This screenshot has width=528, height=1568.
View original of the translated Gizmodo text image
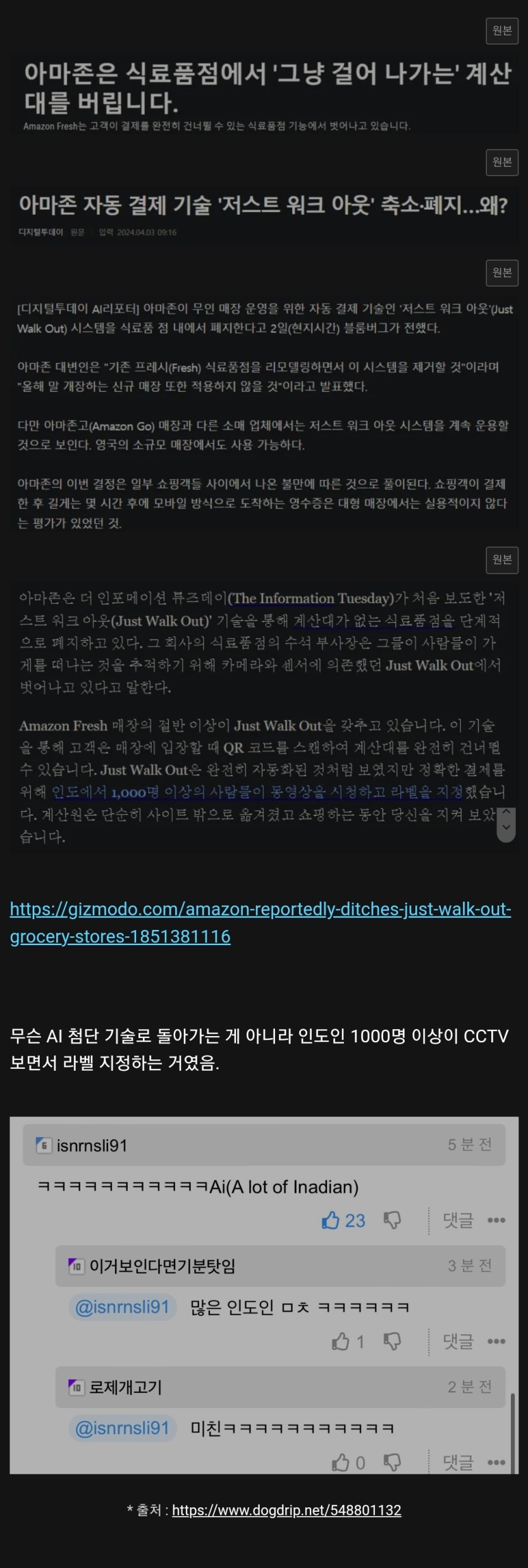(x=501, y=559)
